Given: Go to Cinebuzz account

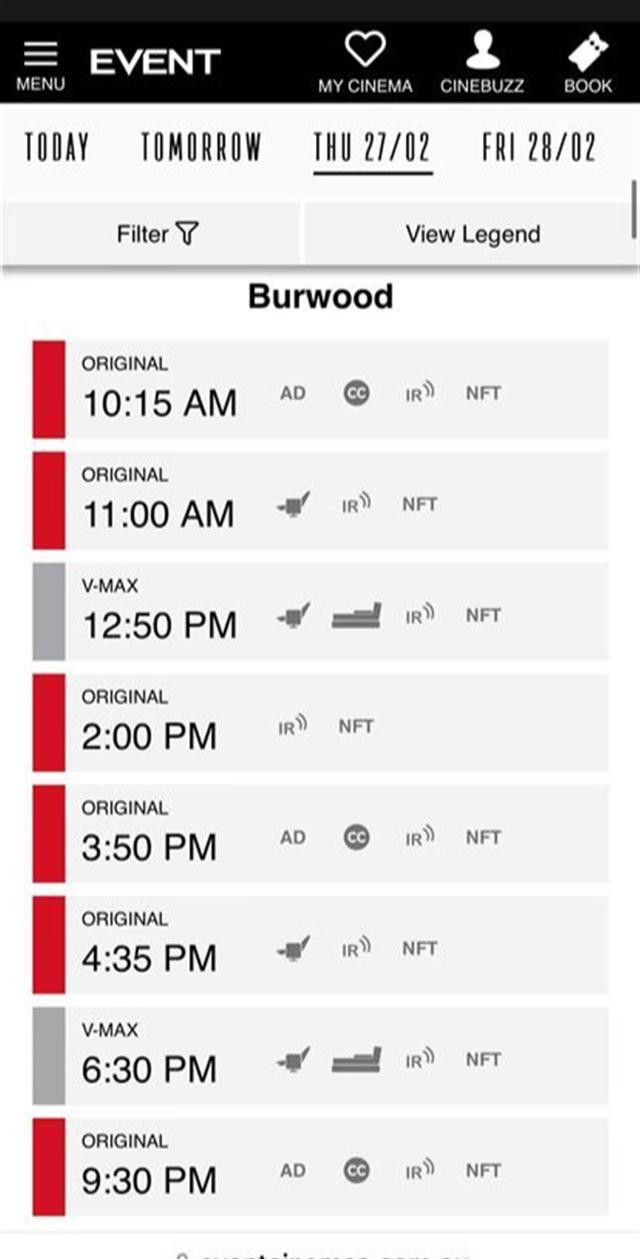Looking at the screenshot, I should pyautogui.click(x=482, y=62).
